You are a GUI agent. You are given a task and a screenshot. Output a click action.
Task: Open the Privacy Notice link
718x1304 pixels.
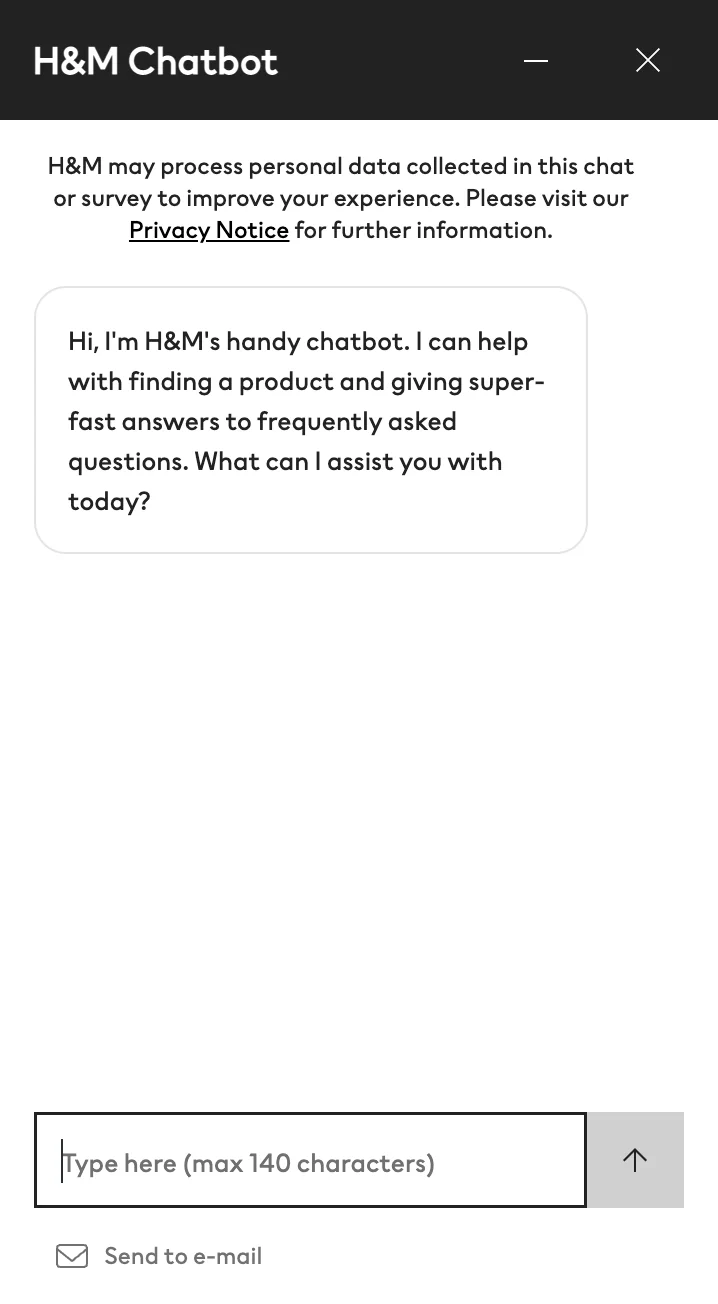(x=209, y=230)
